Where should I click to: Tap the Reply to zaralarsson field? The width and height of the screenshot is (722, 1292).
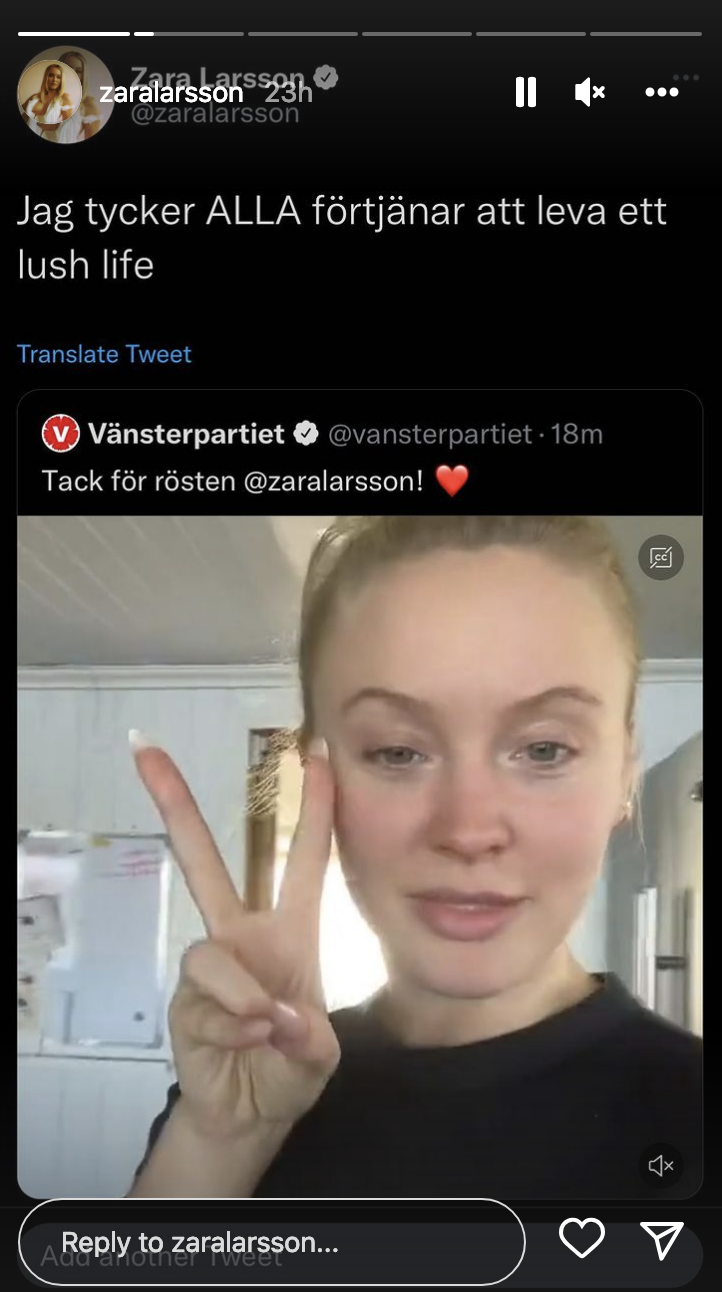pos(271,1242)
